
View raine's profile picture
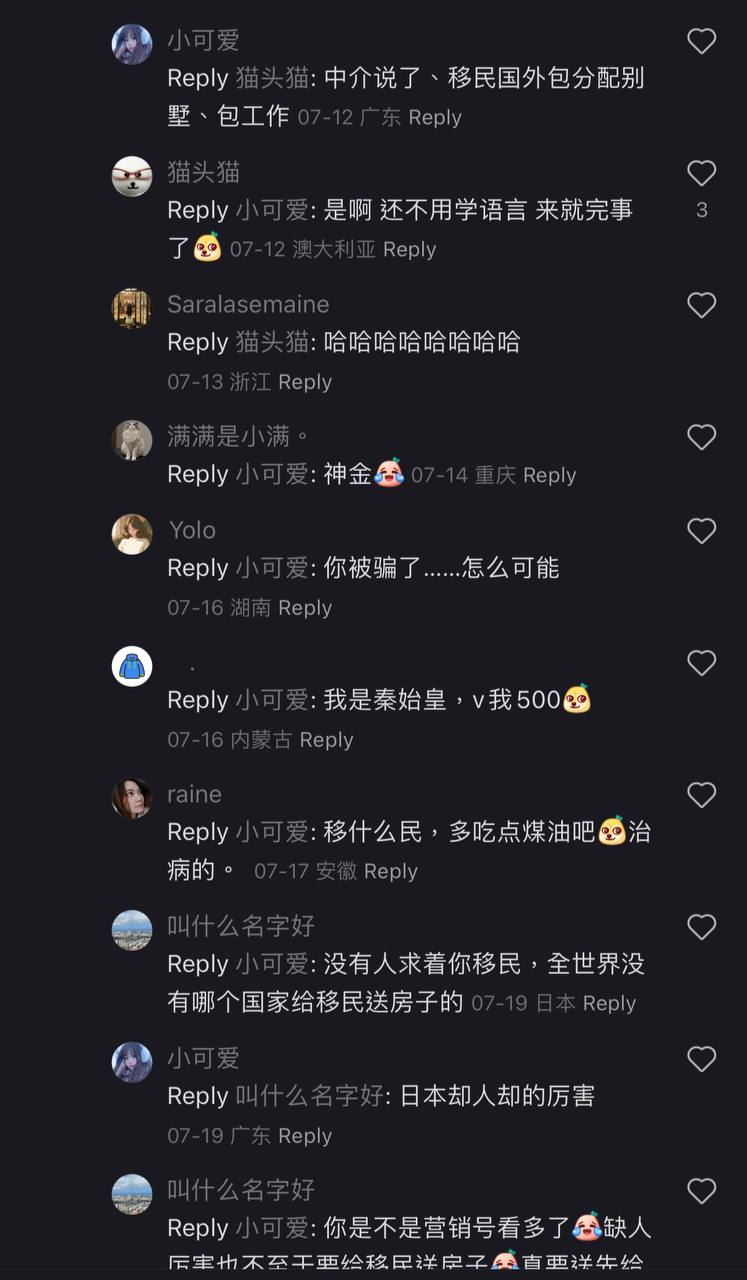click(x=131, y=798)
